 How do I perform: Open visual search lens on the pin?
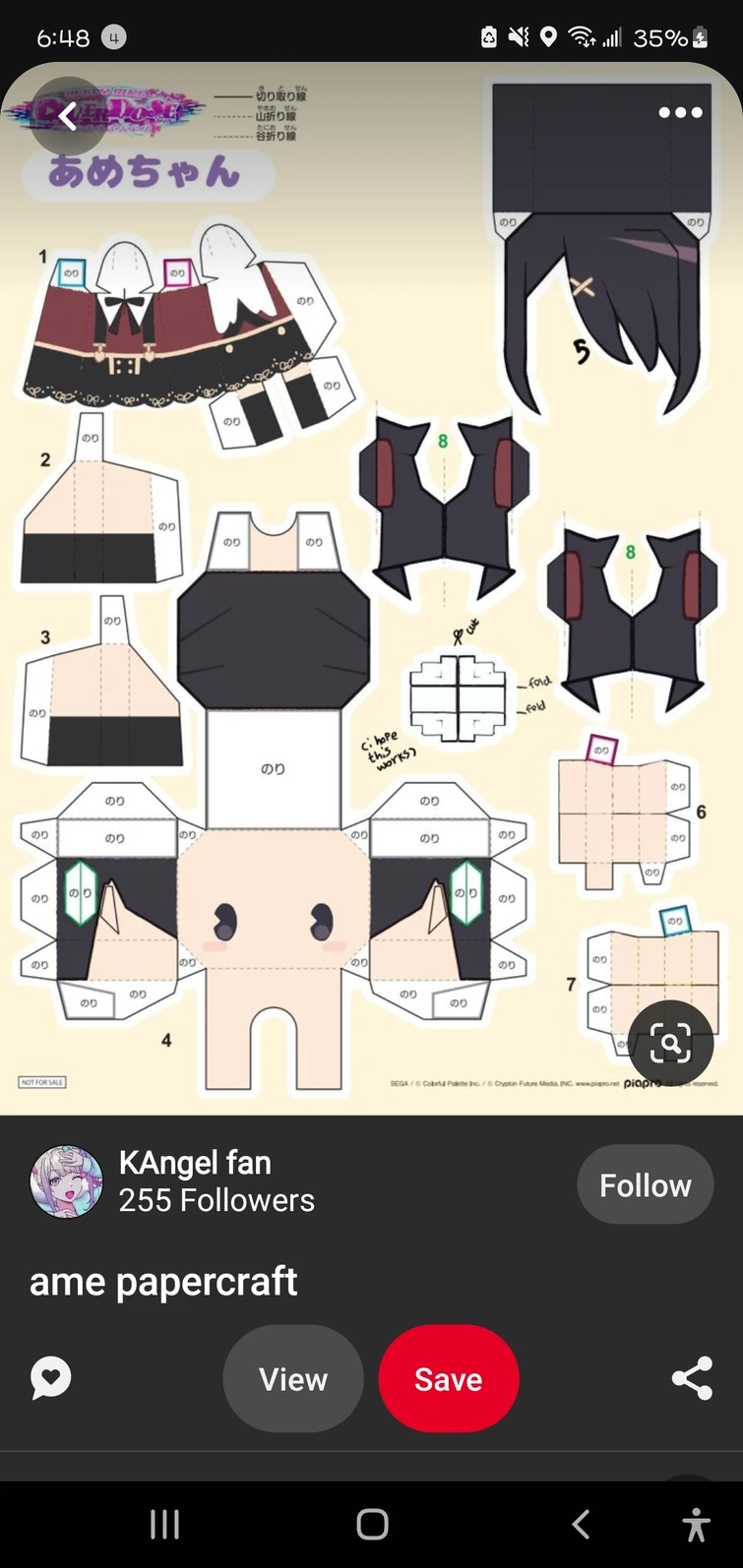[670, 1043]
